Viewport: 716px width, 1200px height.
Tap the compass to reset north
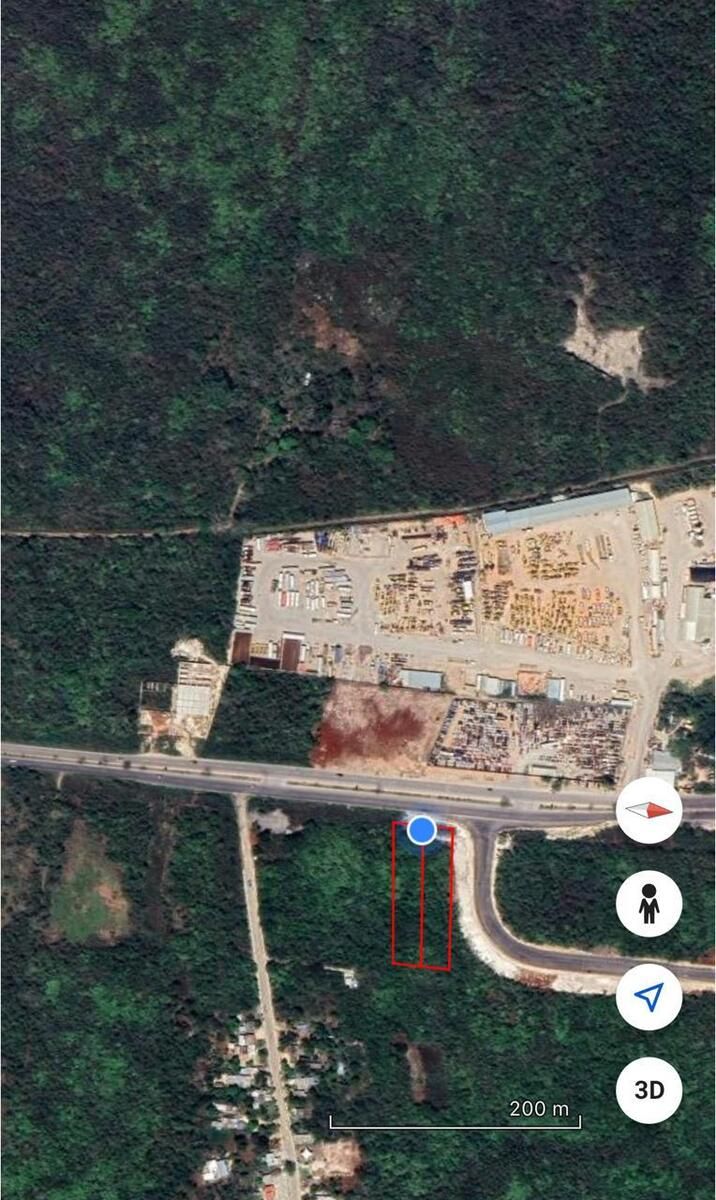(649, 810)
